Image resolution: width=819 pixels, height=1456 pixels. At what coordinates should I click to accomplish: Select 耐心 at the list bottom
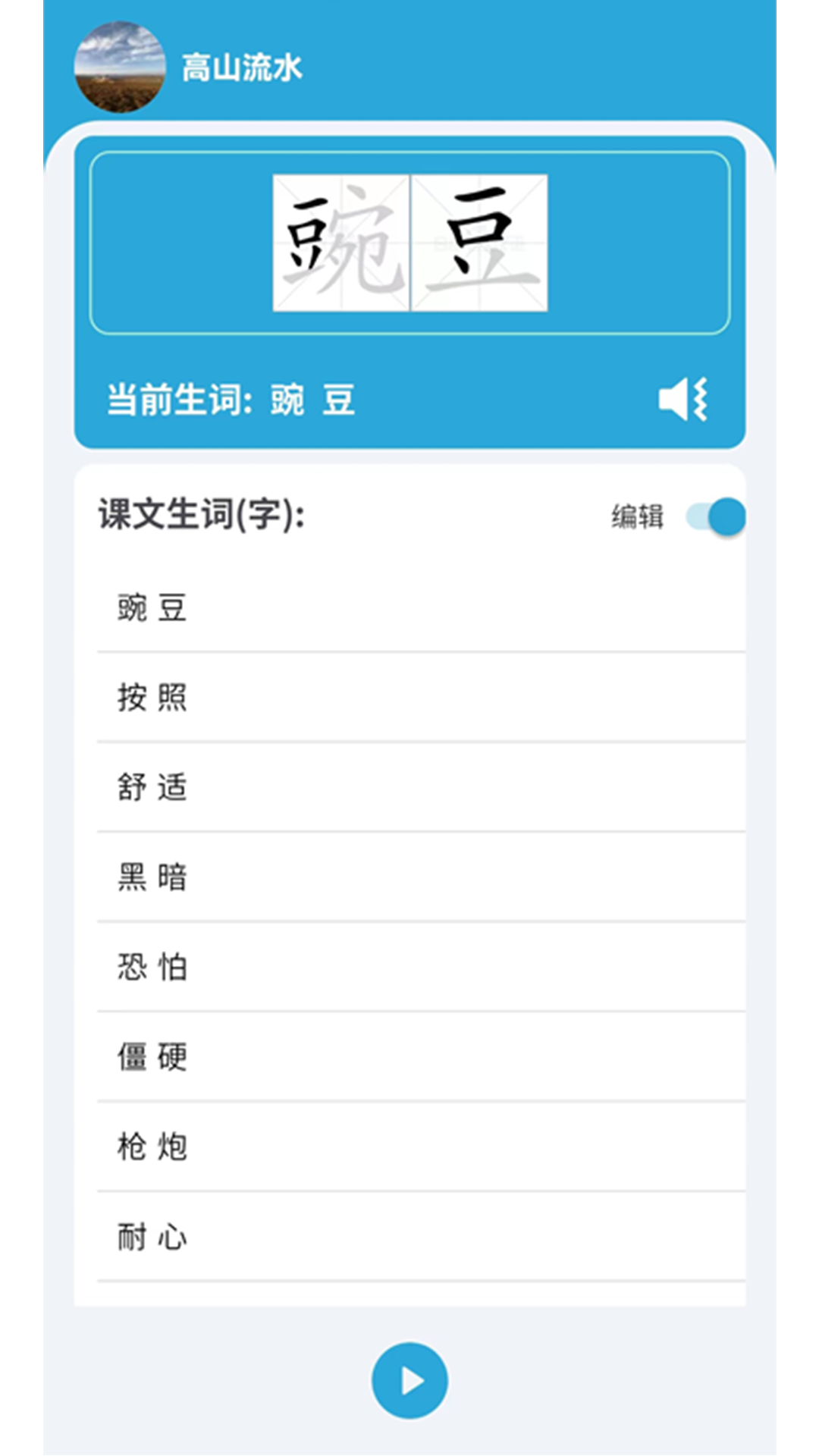[152, 1236]
